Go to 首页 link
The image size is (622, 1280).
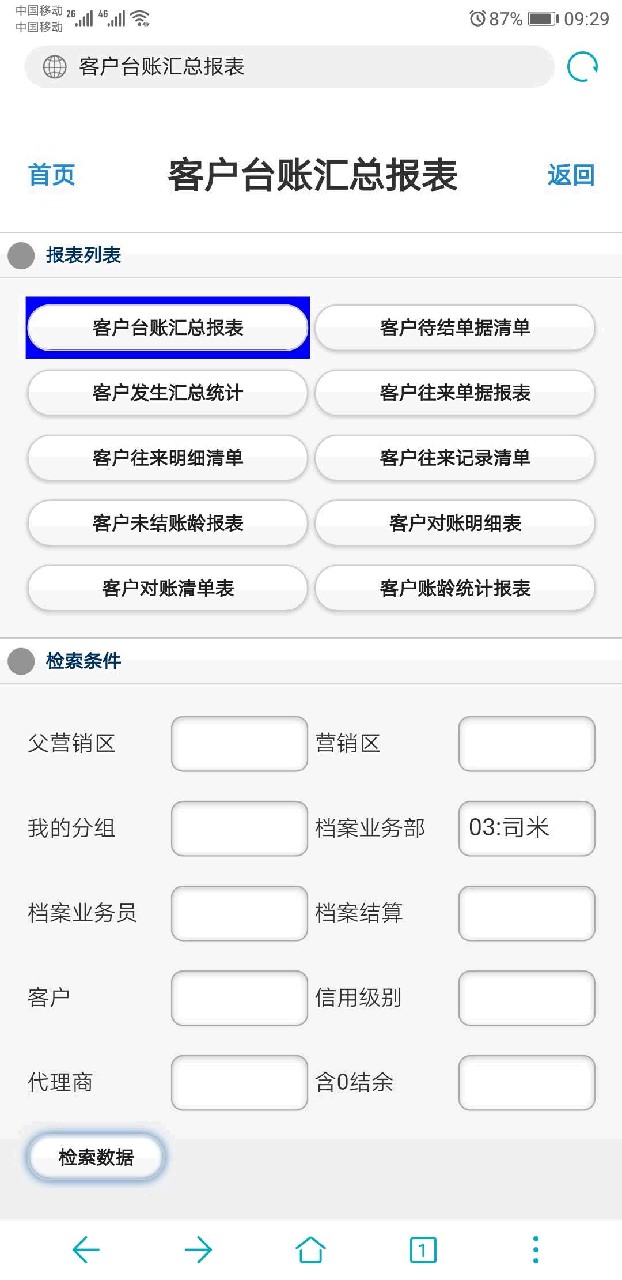(52, 175)
